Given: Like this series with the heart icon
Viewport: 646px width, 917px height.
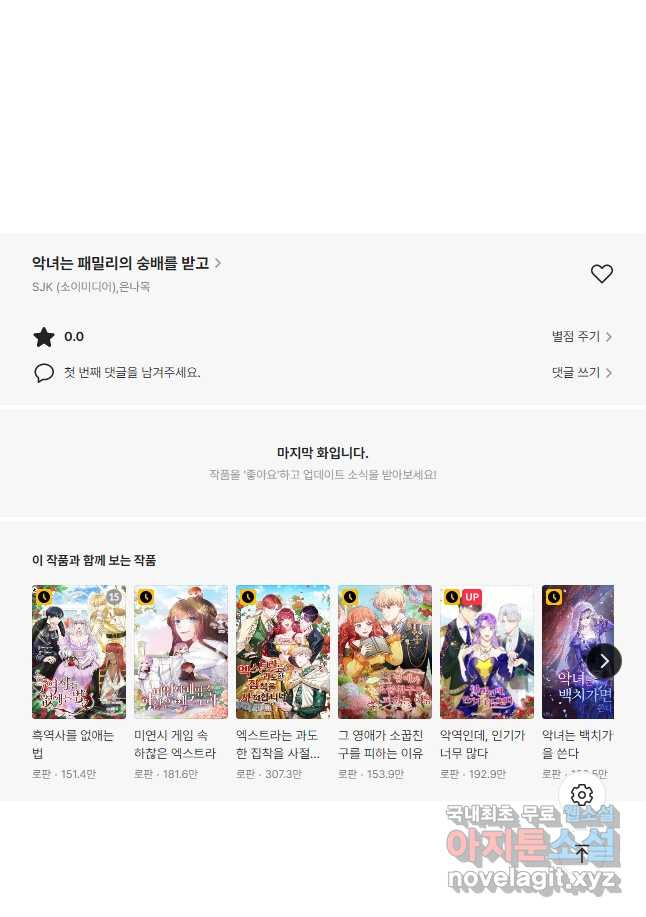Looking at the screenshot, I should pos(601,274).
